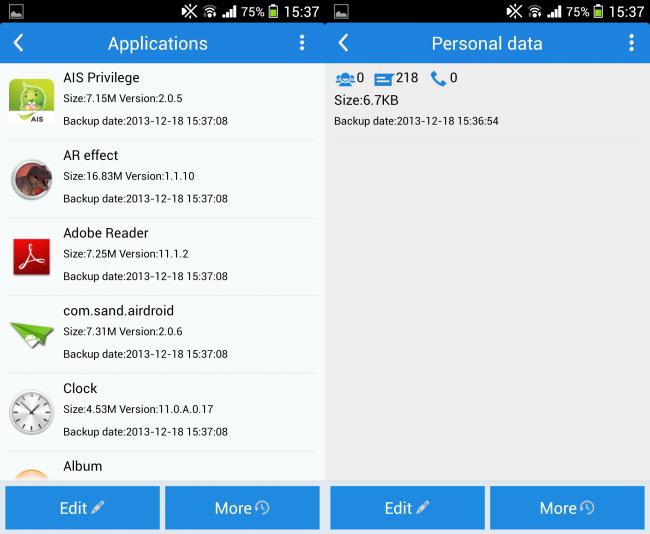
Task: Go back from the Applications screen
Action: tap(19, 43)
